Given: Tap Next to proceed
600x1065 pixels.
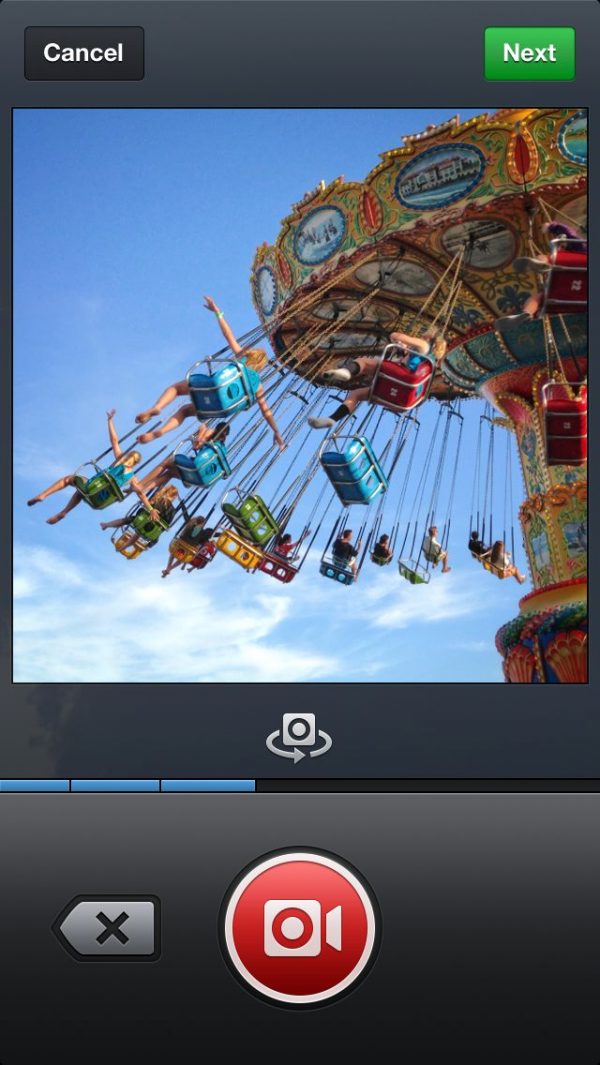Looking at the screenshot, I should [x=529, y=53].
